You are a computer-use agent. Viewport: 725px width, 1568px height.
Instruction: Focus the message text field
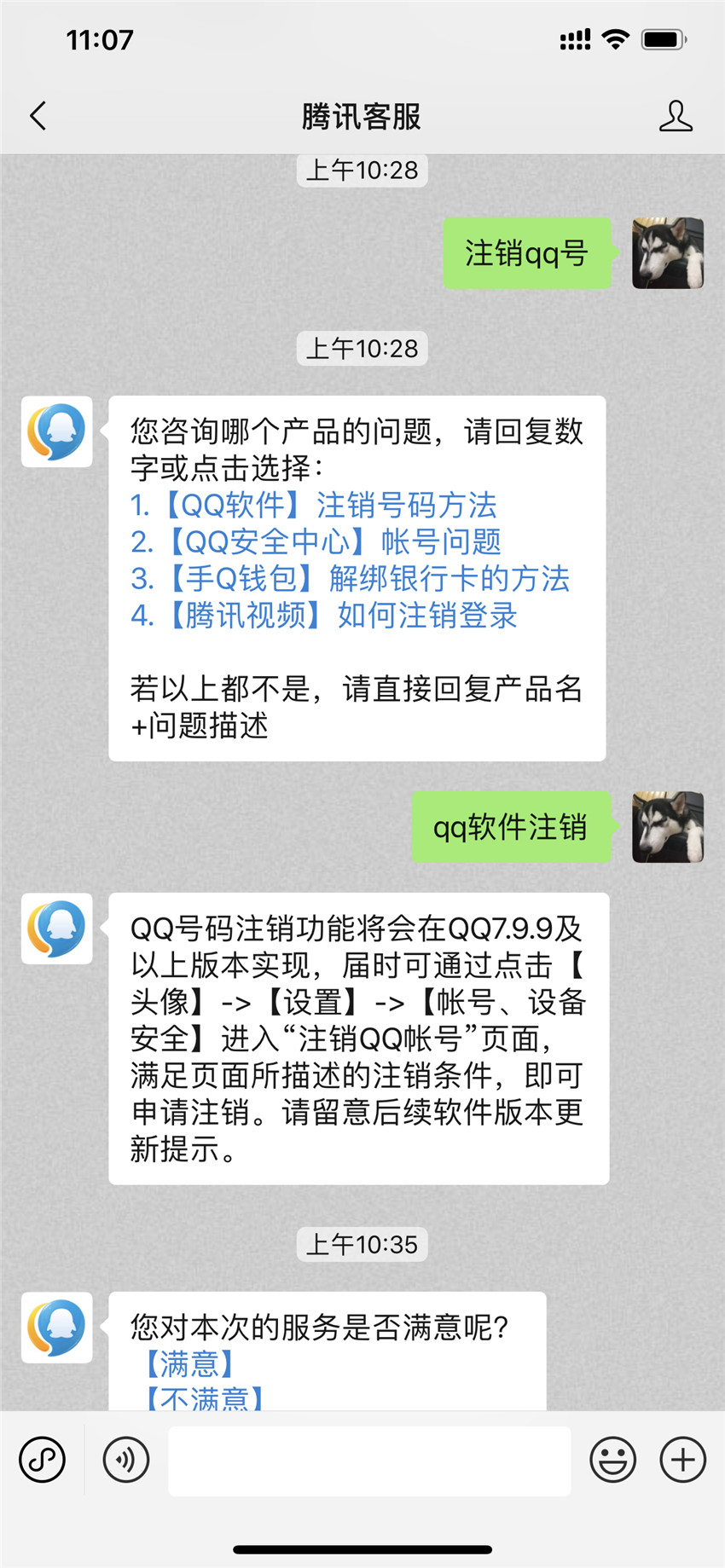[369, 1461]
